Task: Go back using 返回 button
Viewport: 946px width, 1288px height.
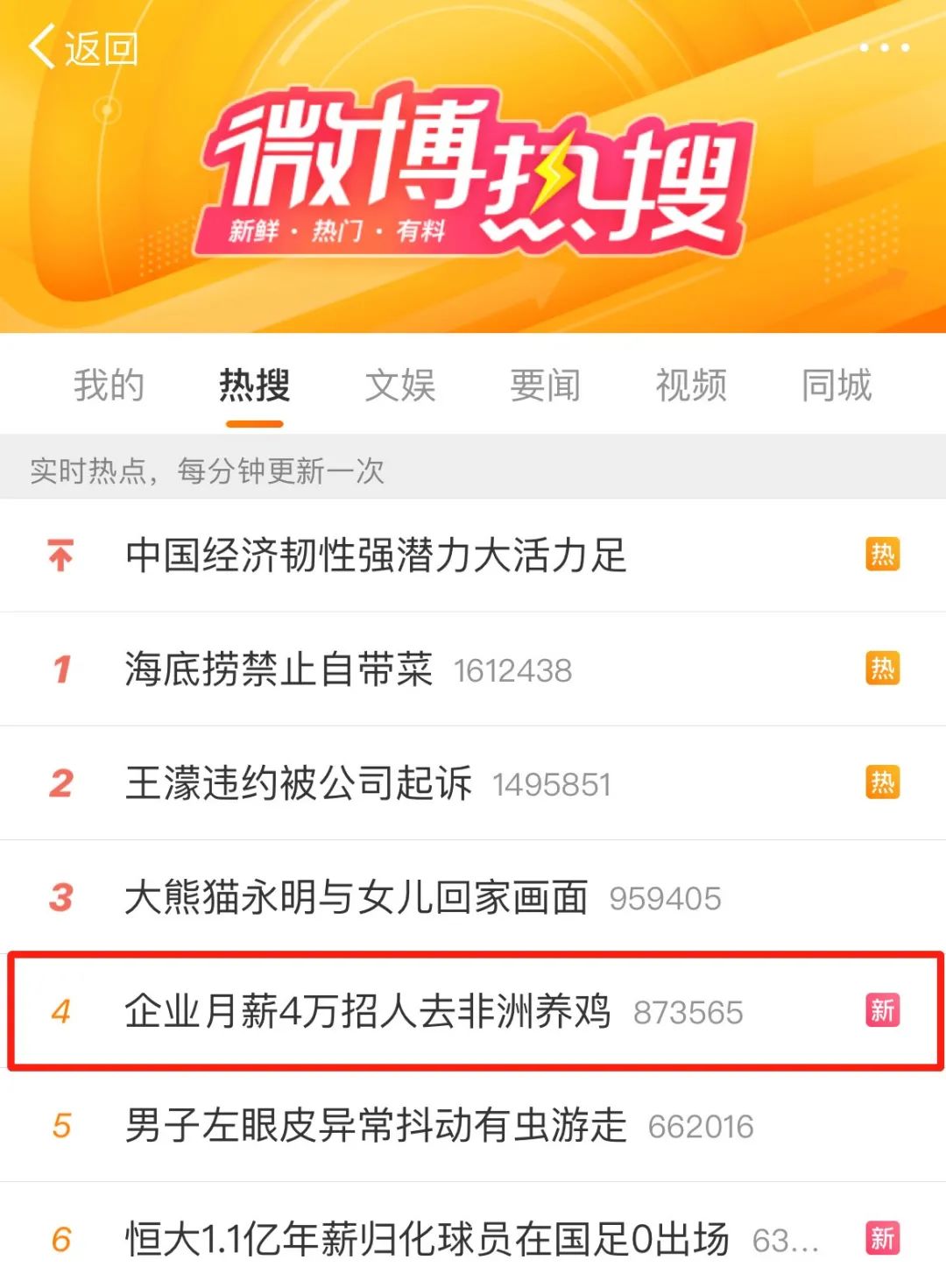Action: (x=84, y=48)
